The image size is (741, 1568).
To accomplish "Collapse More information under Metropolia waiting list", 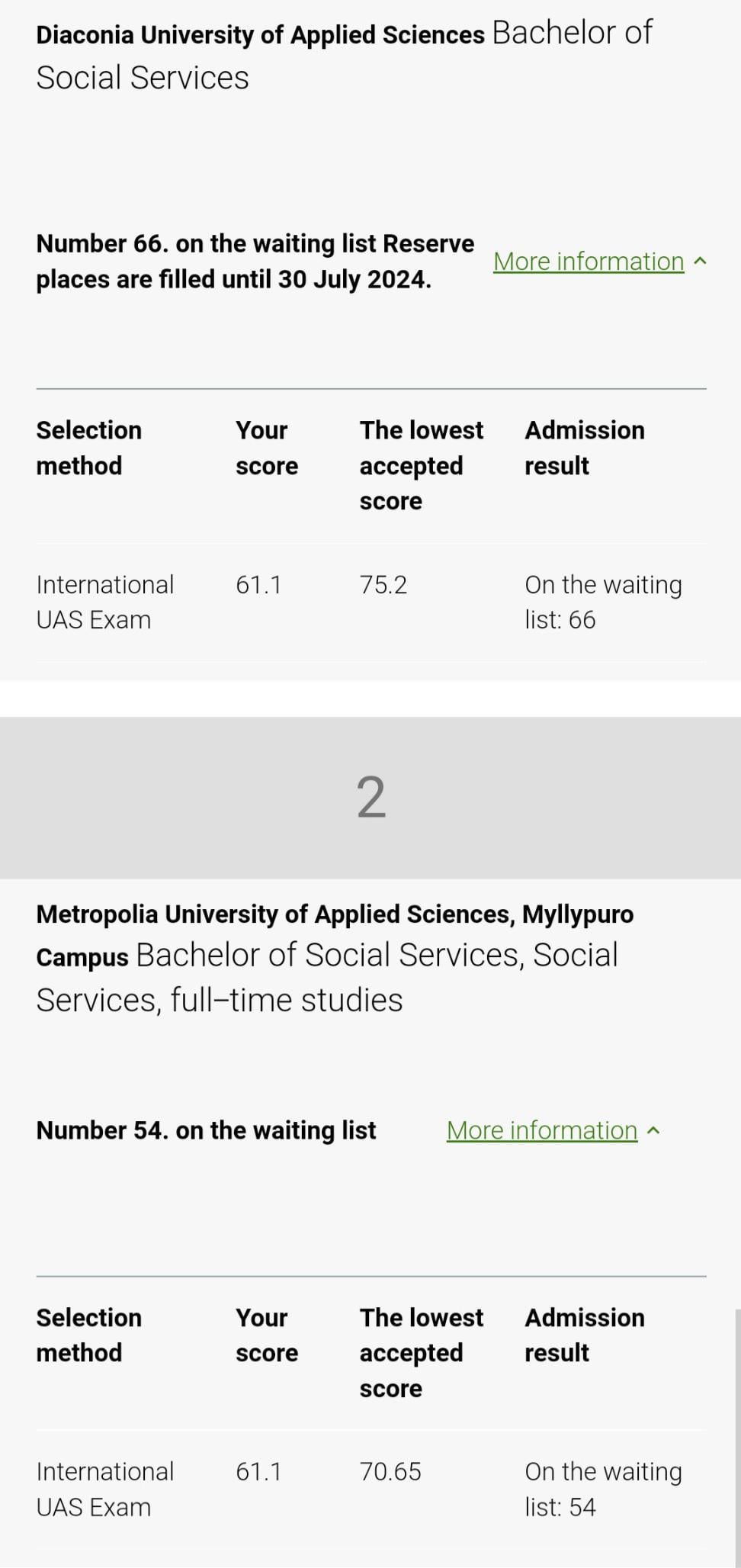I will tap(553, 1130).
